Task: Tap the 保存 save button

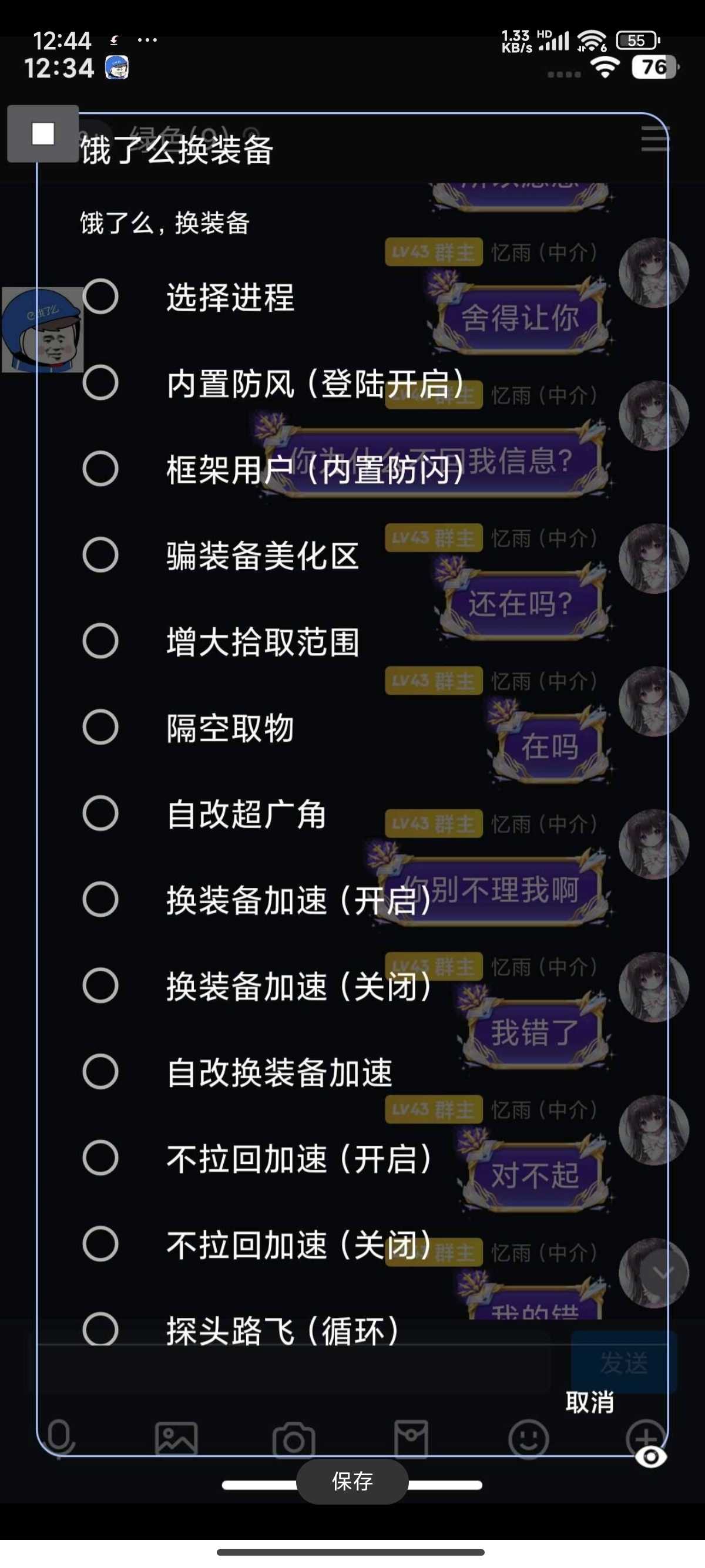Action: 352,1482
